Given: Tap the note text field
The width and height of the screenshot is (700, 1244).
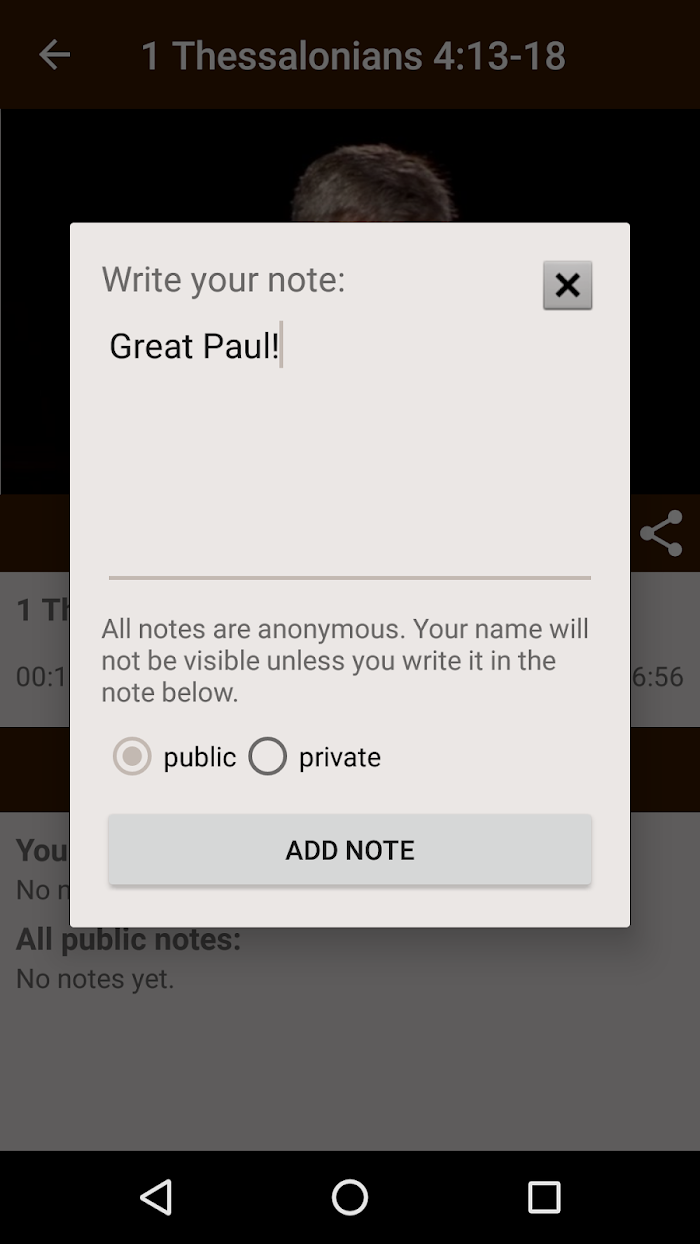Looking at the screenshot, I should [x=350, y=449].
